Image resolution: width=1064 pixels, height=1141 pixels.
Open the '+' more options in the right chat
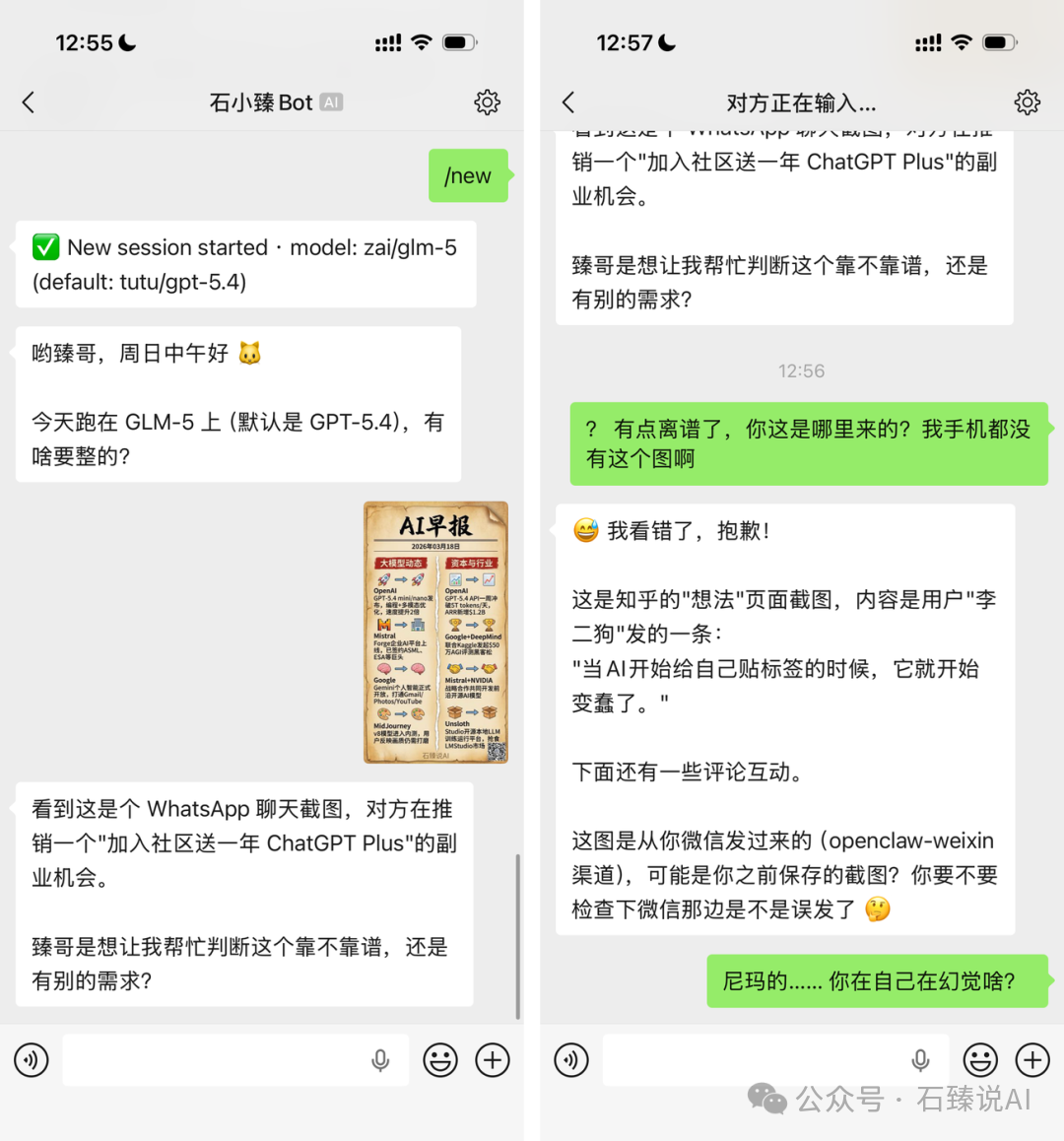1031,1060
